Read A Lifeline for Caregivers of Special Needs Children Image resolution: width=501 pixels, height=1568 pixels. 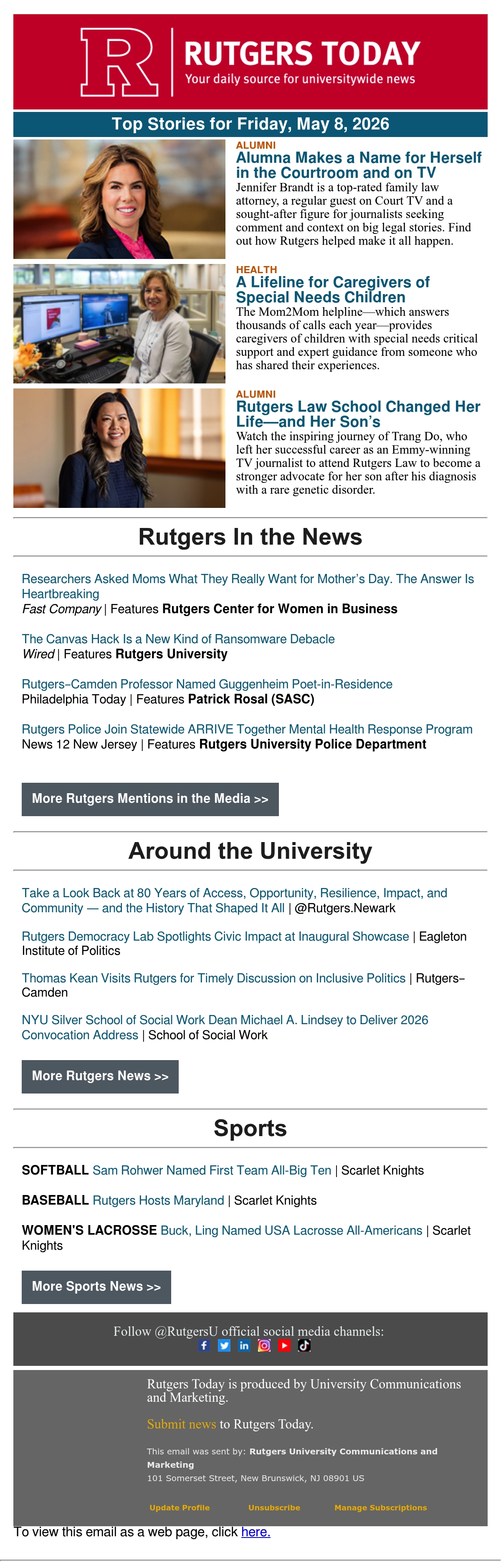click(x=333, y=290)
